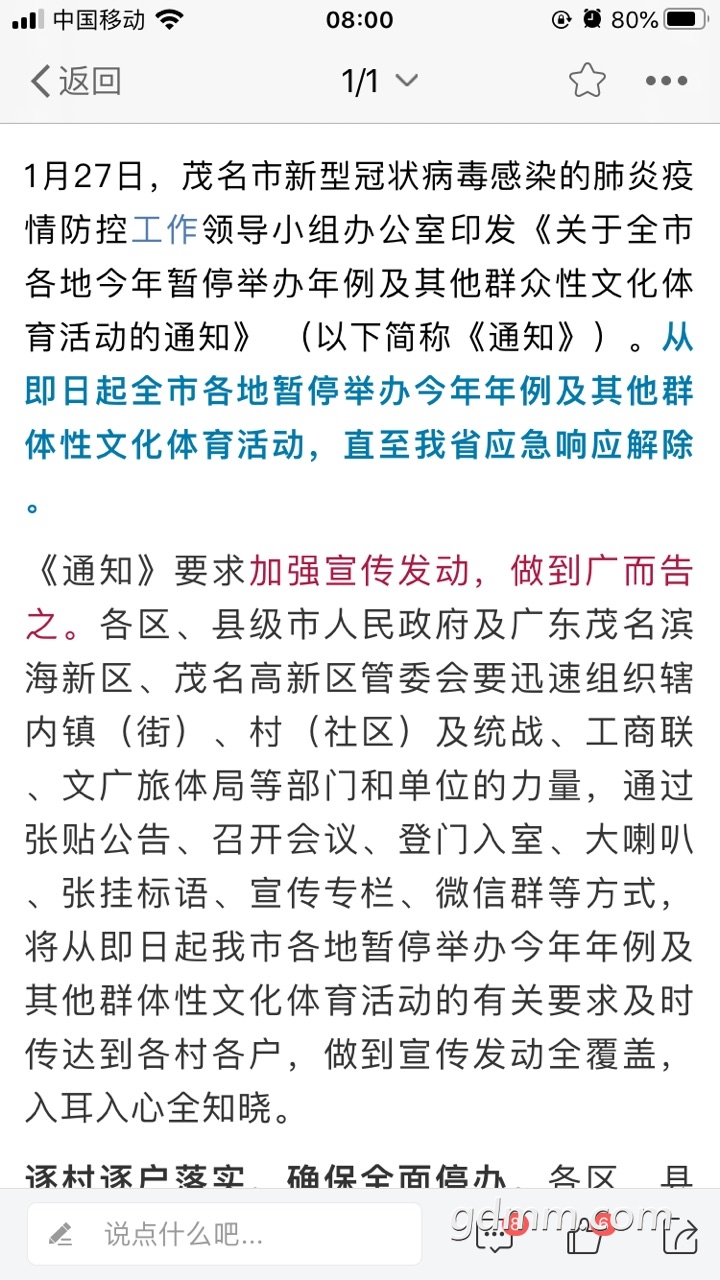
Task: Share this post via the share icon
Action: pyautogui.click(x=680, y=1235)
